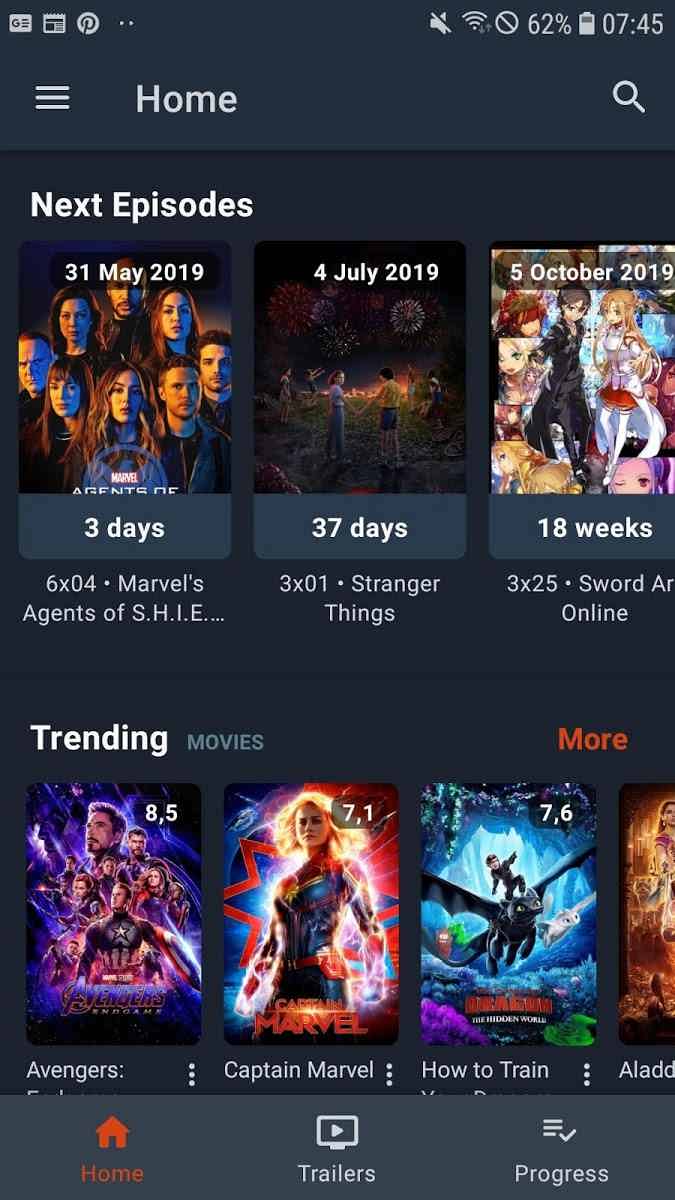Open the How to Train Your Dragon poster
The width and height of the screenshot is (675, 1200).
click(x=508, y=914)
